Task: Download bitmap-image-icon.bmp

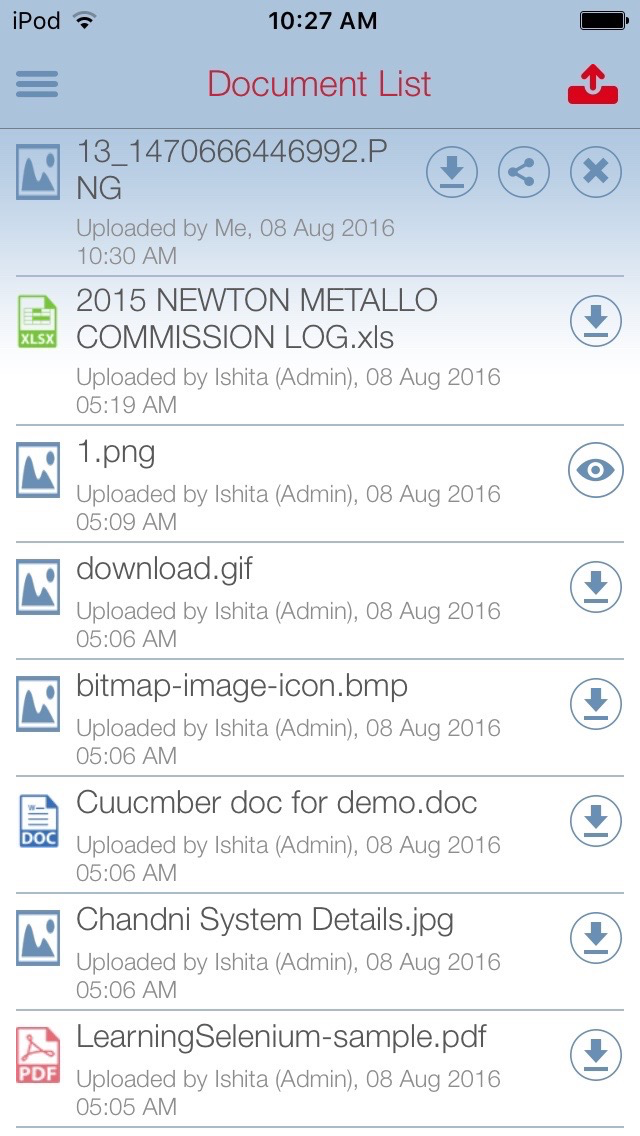Action: pos(596,703)
